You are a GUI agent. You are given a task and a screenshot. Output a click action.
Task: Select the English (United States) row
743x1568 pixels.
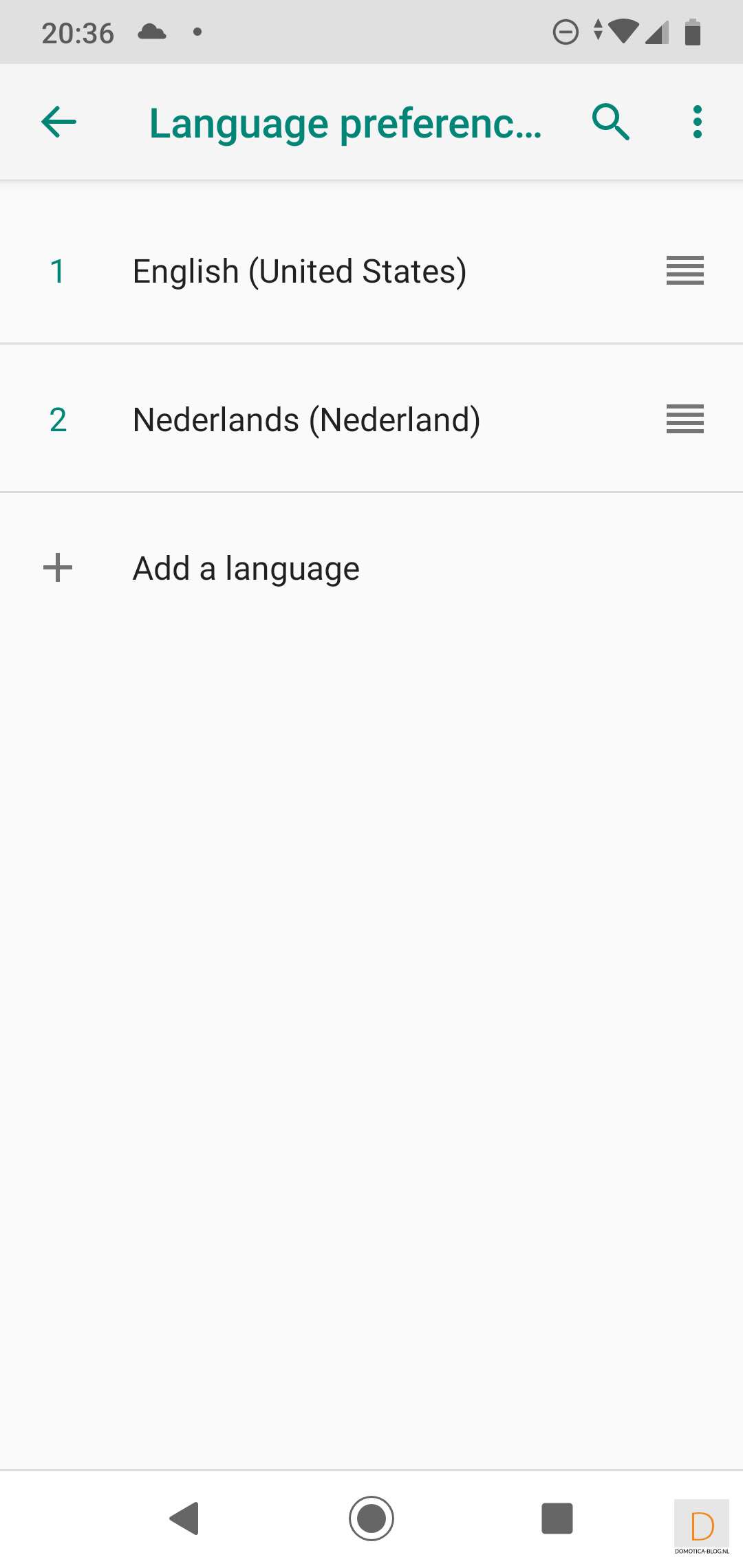coord(299,271)
